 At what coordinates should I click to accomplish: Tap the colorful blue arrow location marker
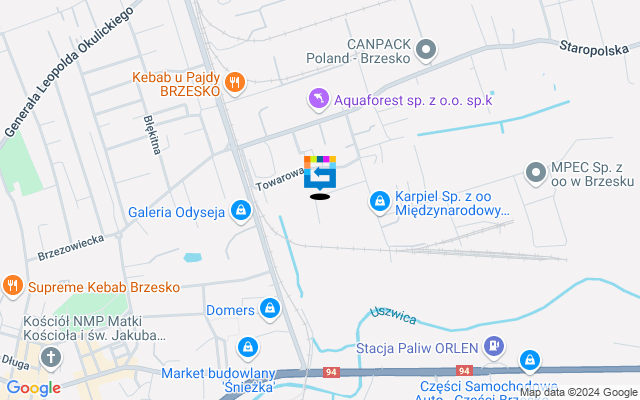[x=320, y=172]
